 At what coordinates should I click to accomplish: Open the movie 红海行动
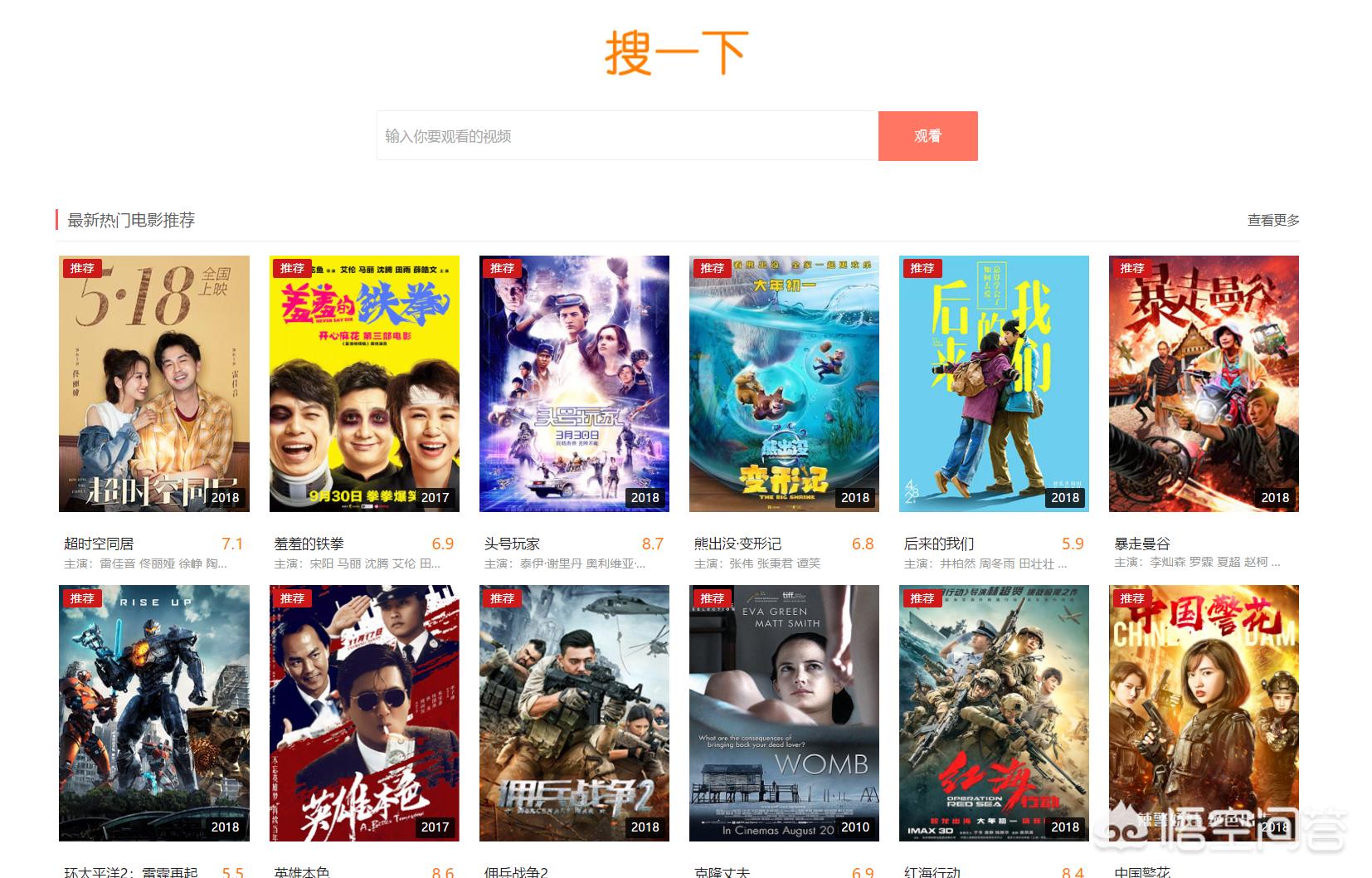(994, 713)
